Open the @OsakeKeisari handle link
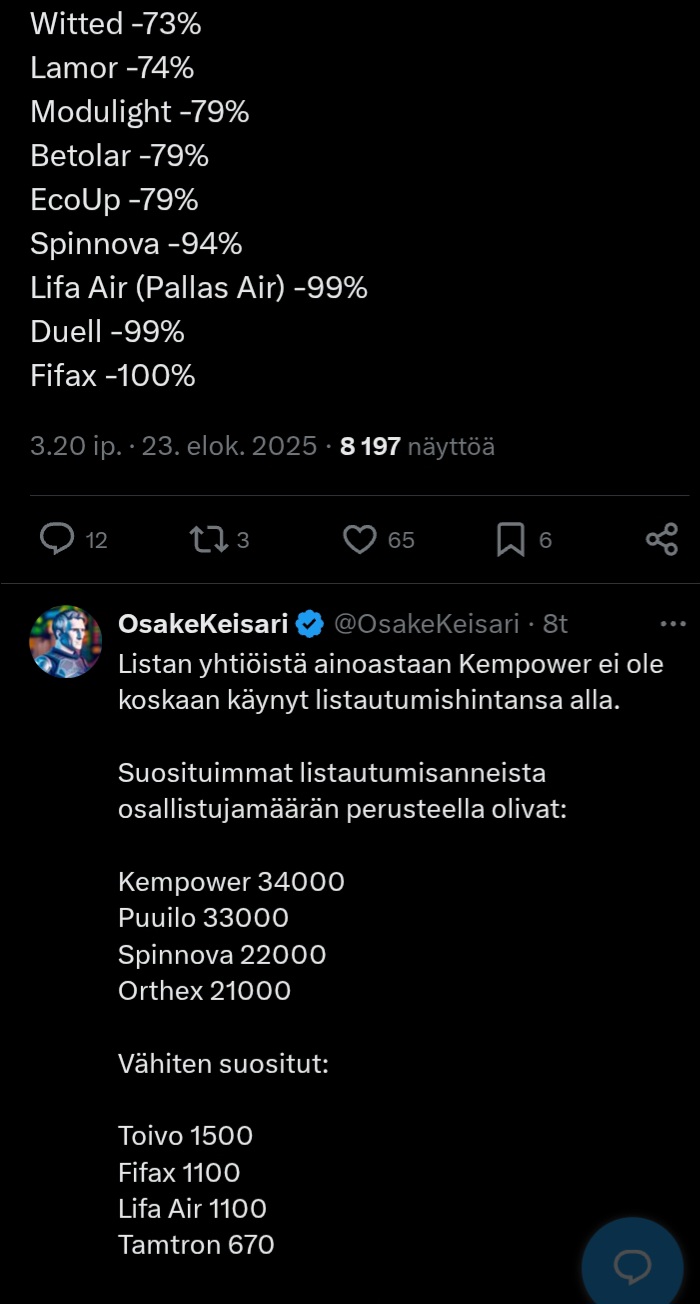The image size is (700, 1304). [426, 624]
